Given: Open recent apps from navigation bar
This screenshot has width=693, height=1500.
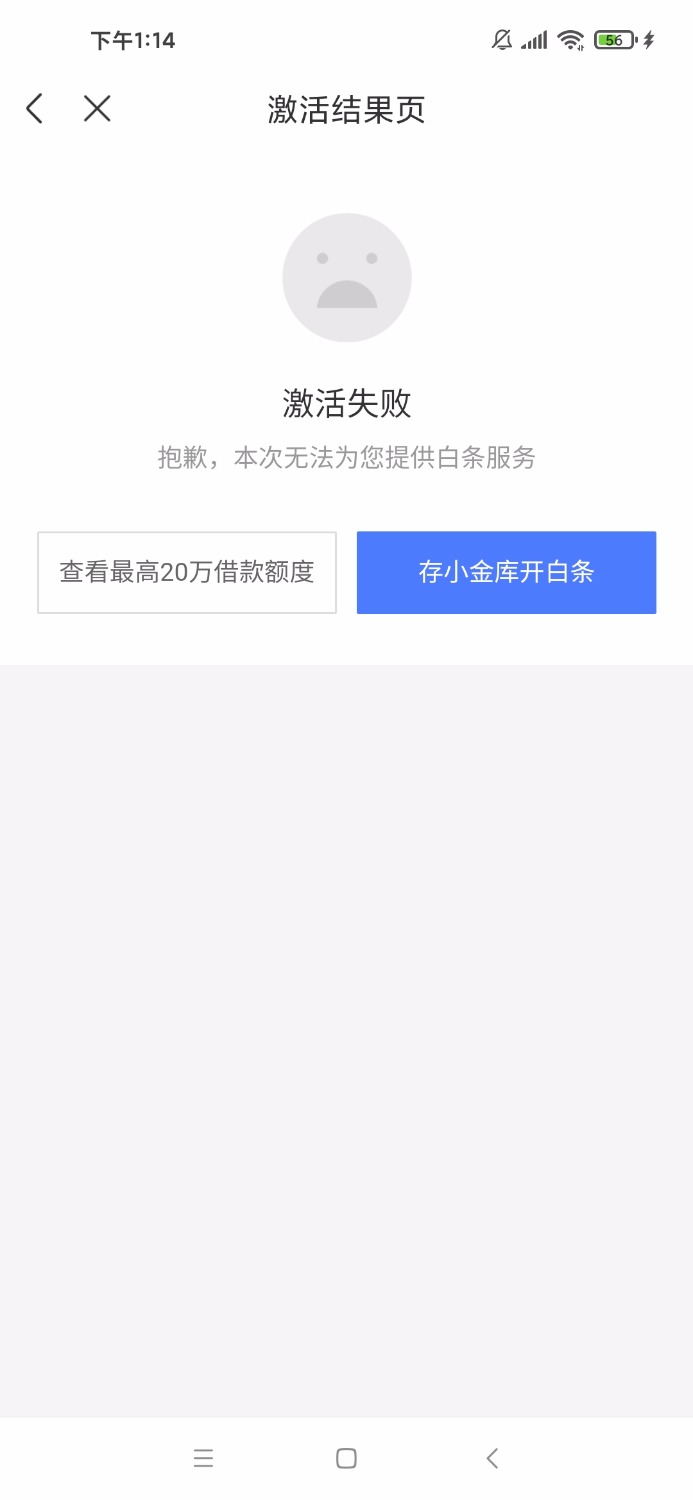Looking at the screenshot, I should point(204,1458).
